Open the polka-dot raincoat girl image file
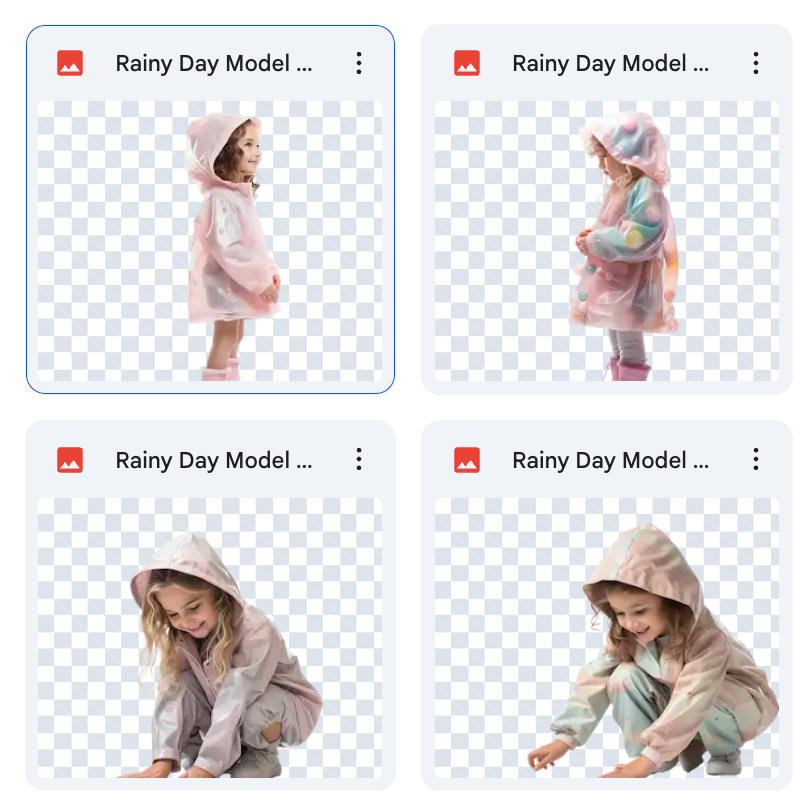The height and width of the screenshot is (808, 812). click(607, 241)
